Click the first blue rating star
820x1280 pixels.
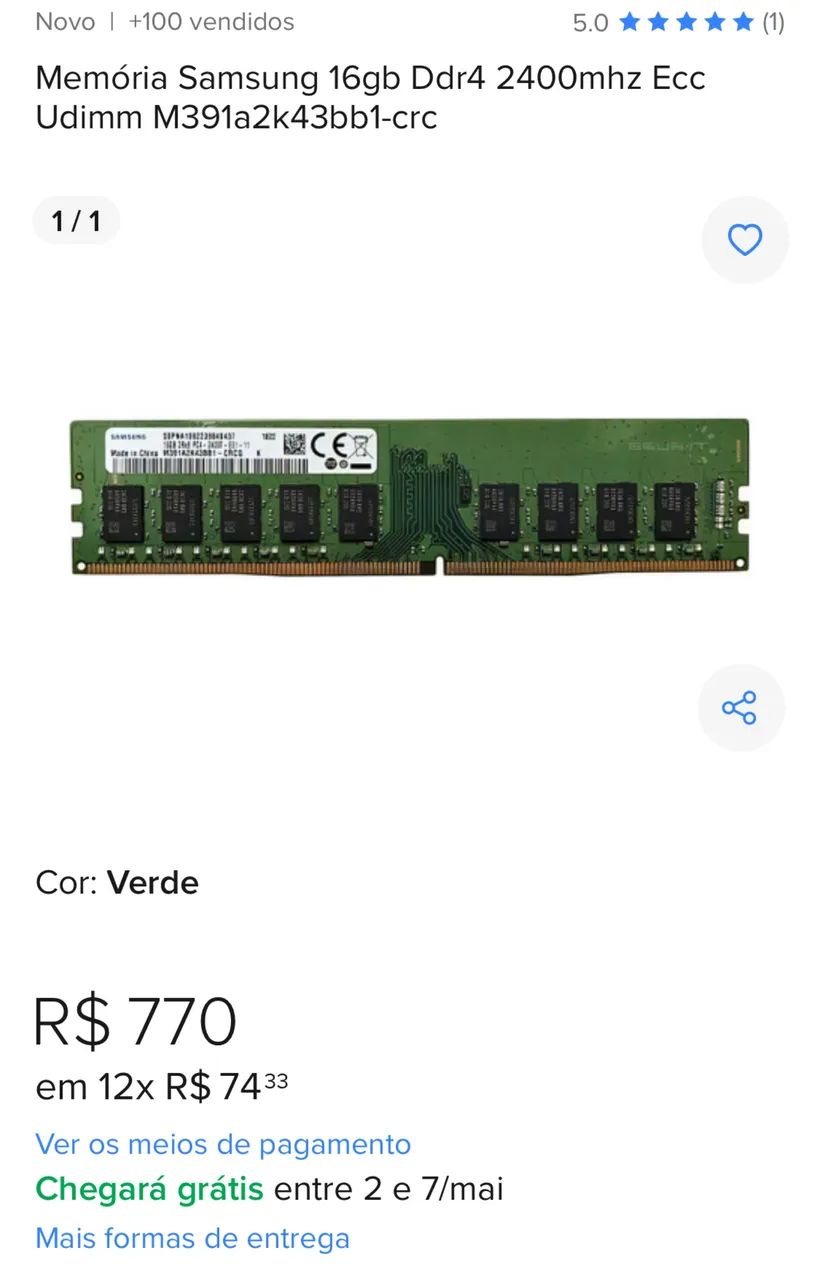tap(631, 21)
